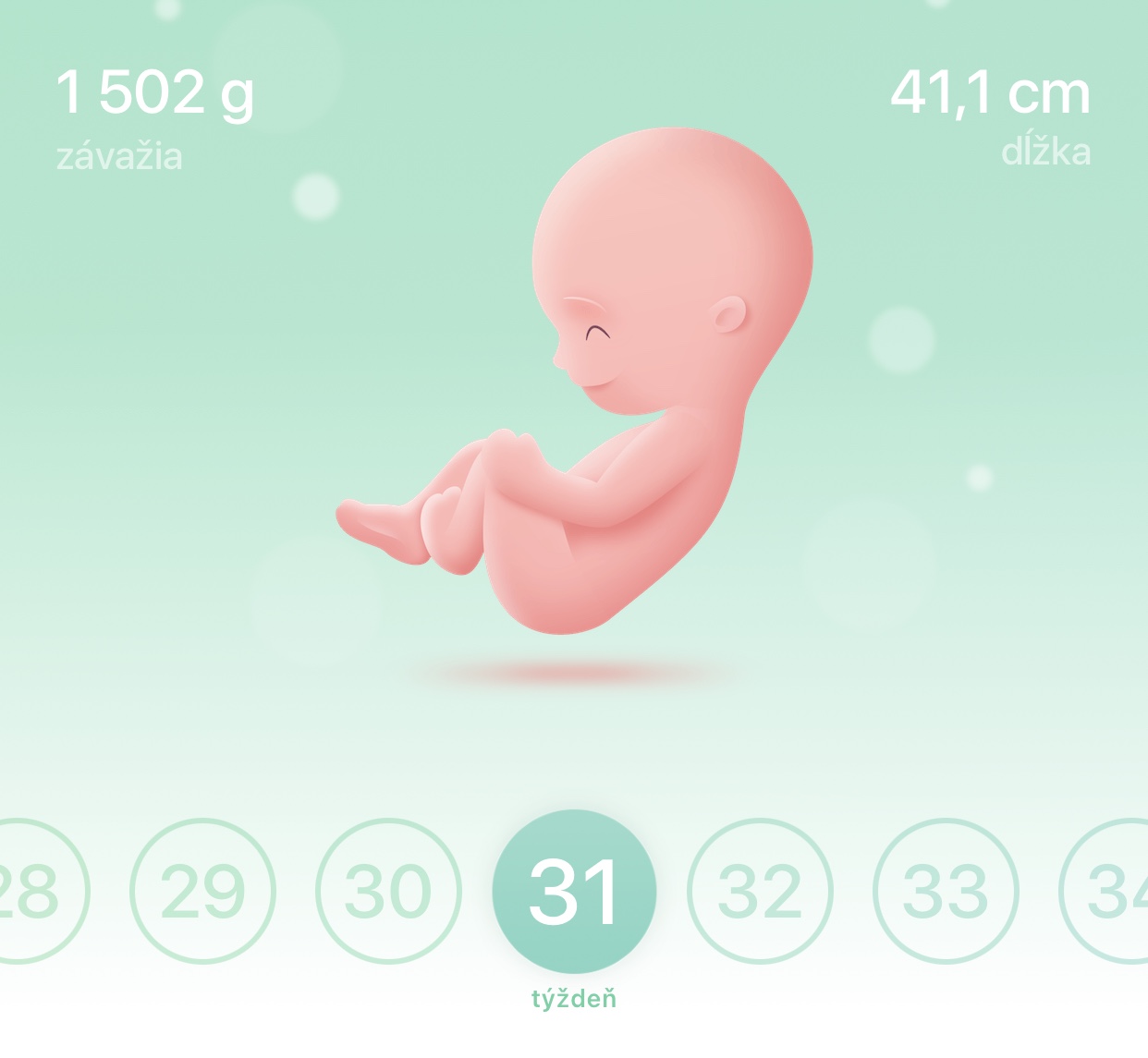Choose week 30 circle
1148x1058 pixels.
(388, 891)
